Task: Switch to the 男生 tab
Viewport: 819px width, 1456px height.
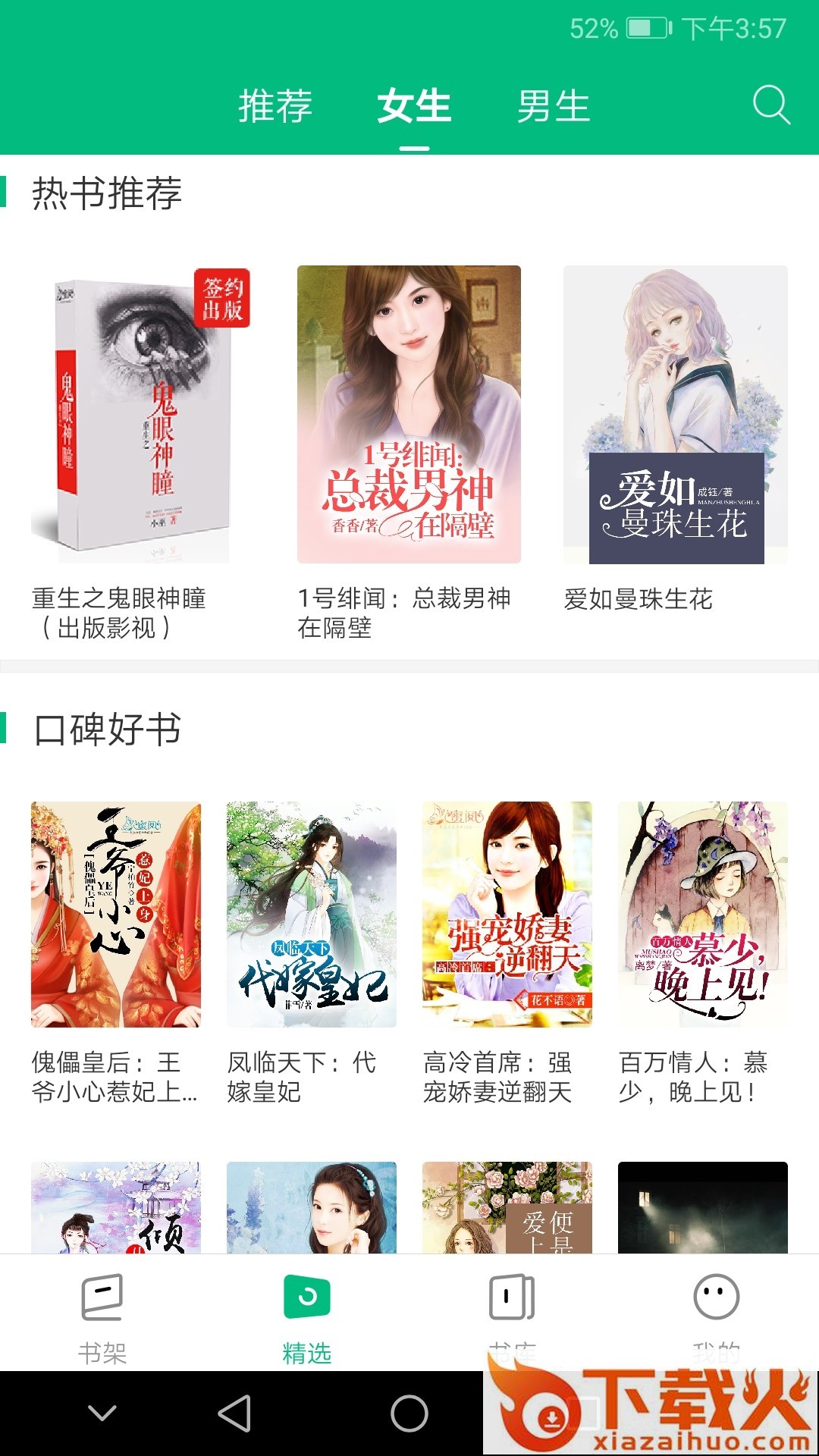Action: (554, 105)
